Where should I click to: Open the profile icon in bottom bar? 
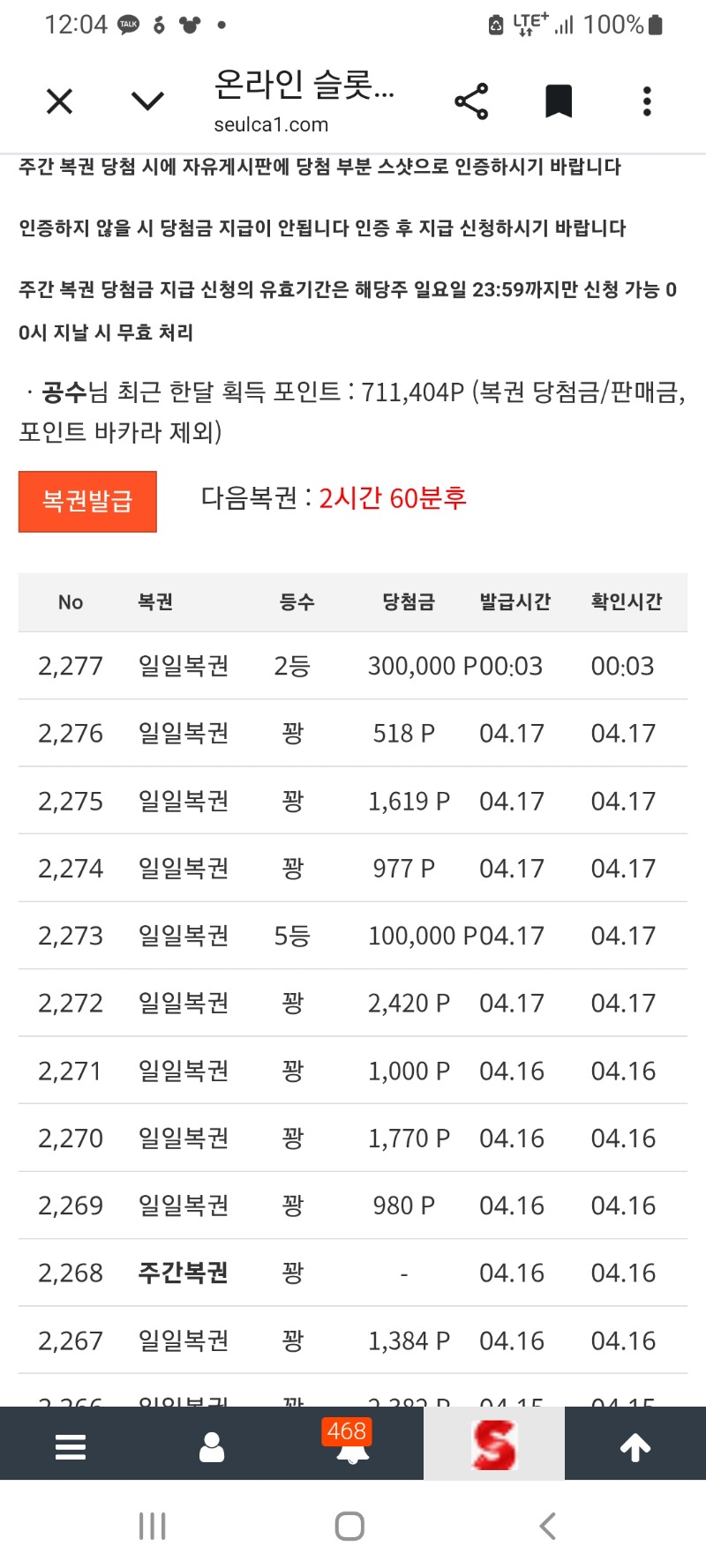pyautogui.click(x=212, y=1446)
